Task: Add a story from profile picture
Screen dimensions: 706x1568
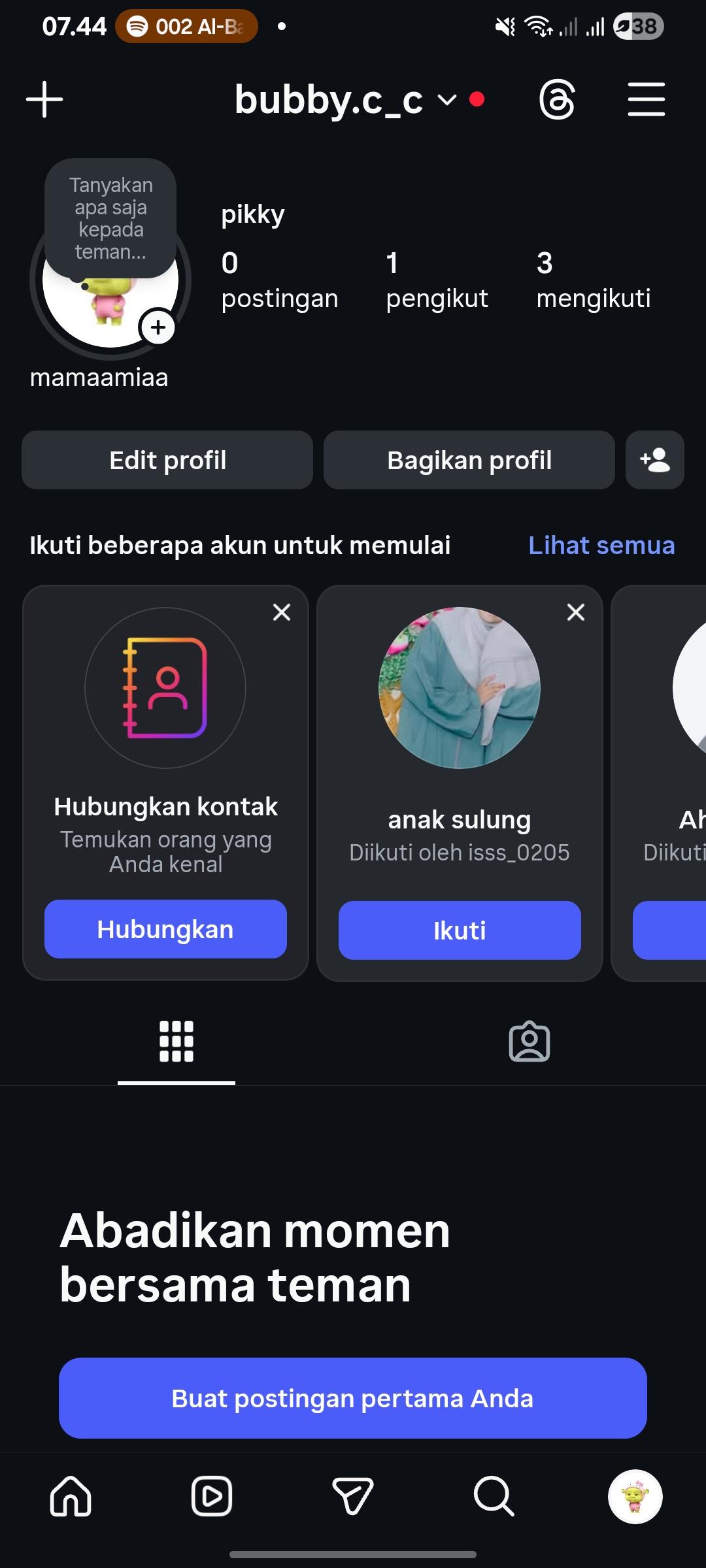Action: 158,327
